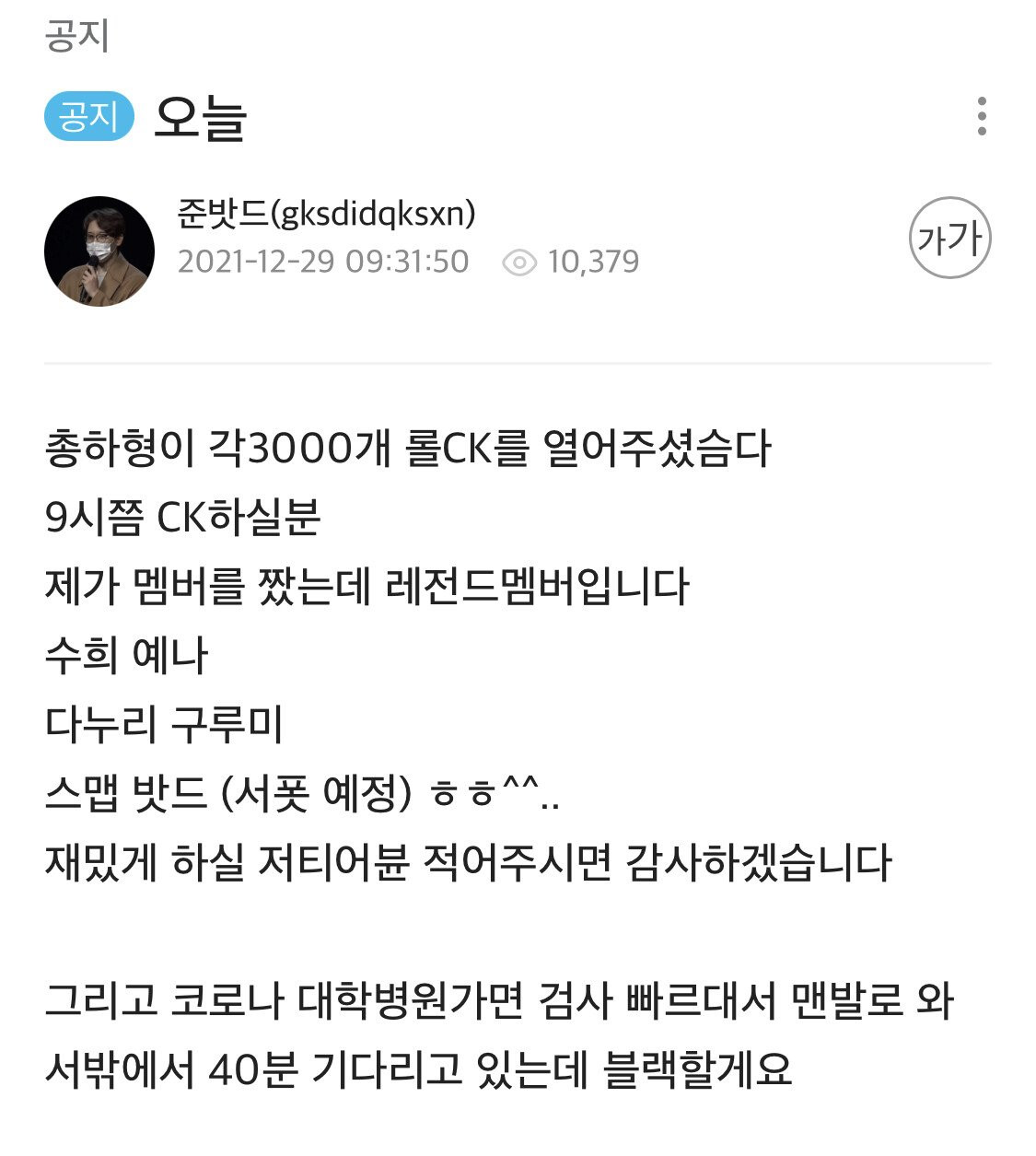Open 준밧드's profile picture
Image resolution: width=1036 pixels, height=1156 pixels.
point(99,251)
